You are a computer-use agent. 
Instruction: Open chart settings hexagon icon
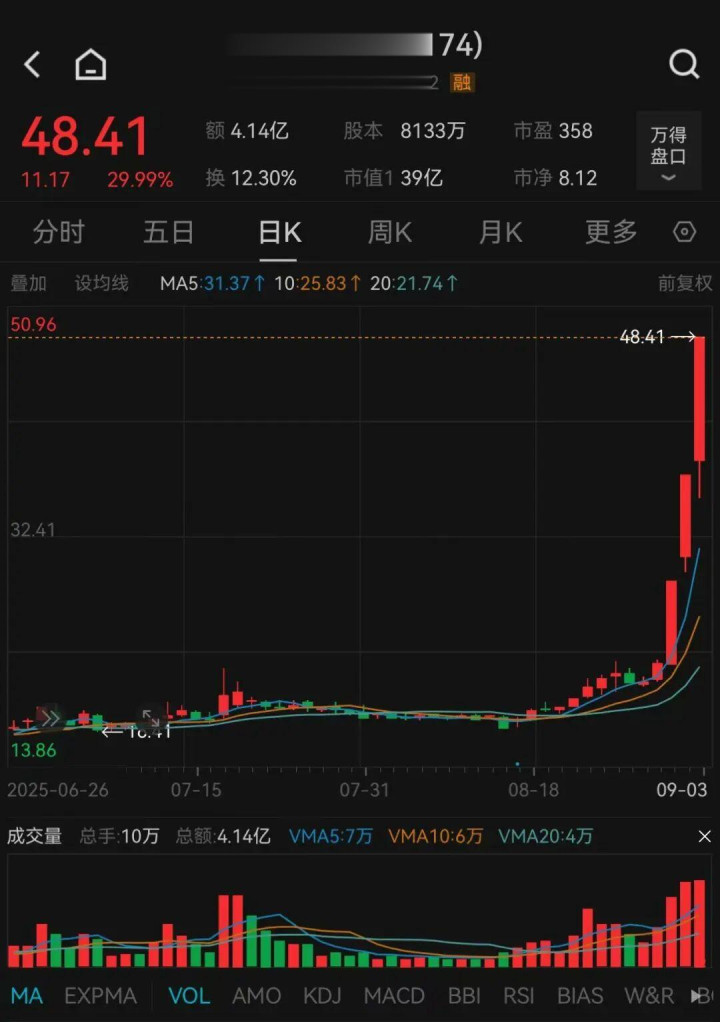coord(685,233)
